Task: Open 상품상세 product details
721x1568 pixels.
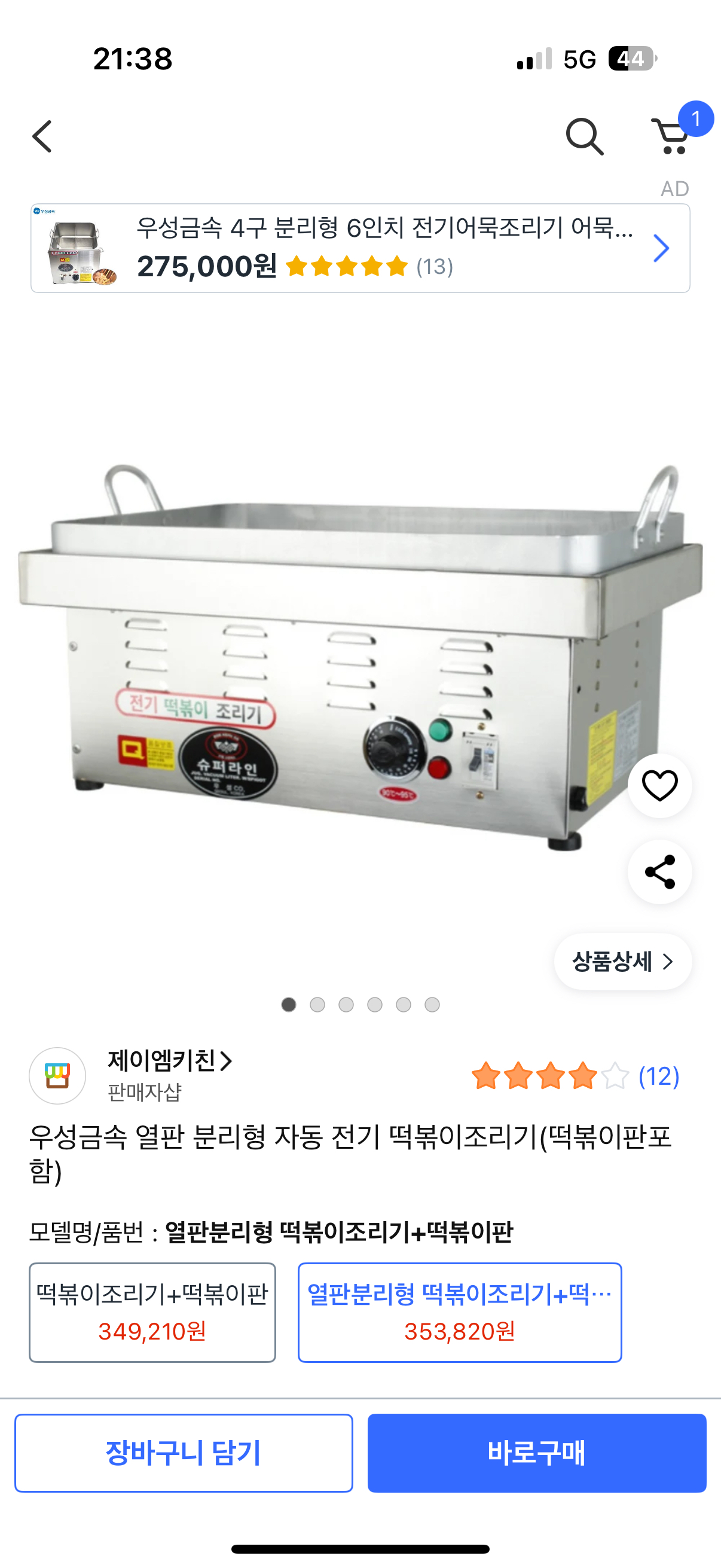Action: (x=622, y=962)
